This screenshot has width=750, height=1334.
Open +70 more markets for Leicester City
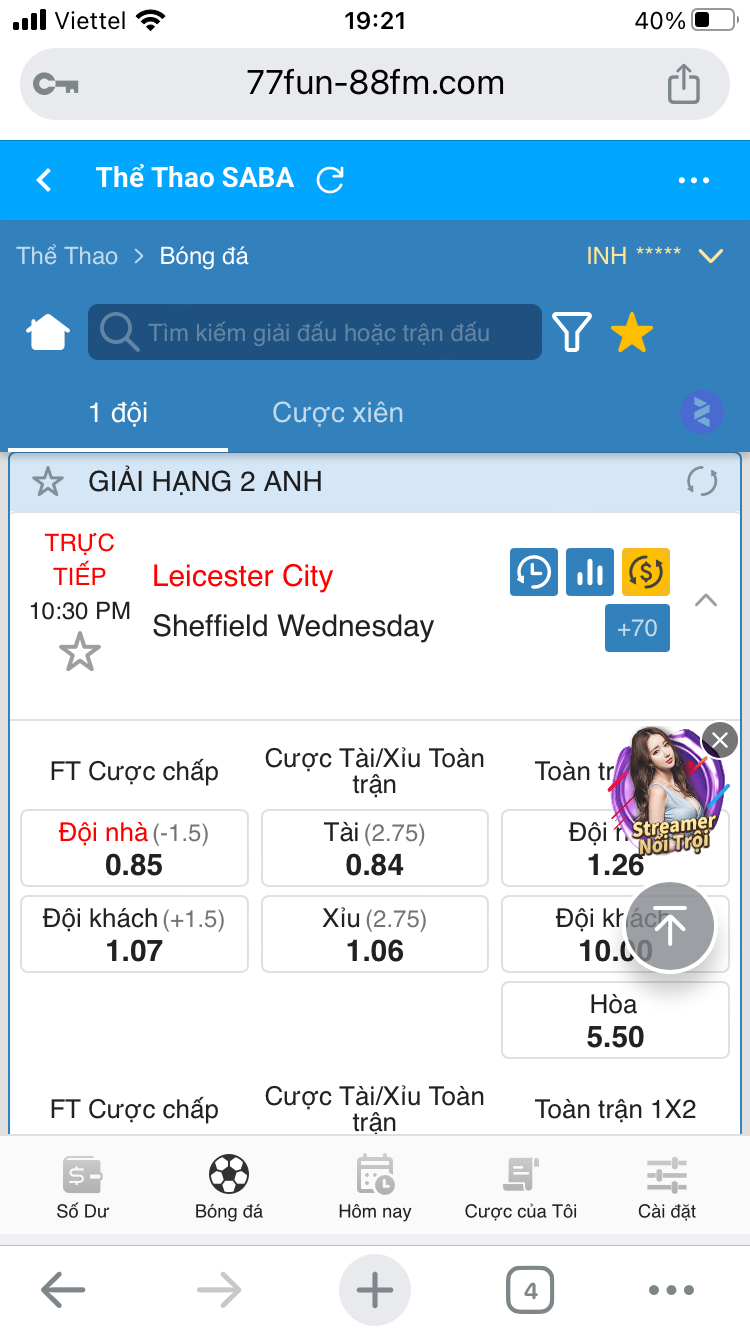pos(637,628)
